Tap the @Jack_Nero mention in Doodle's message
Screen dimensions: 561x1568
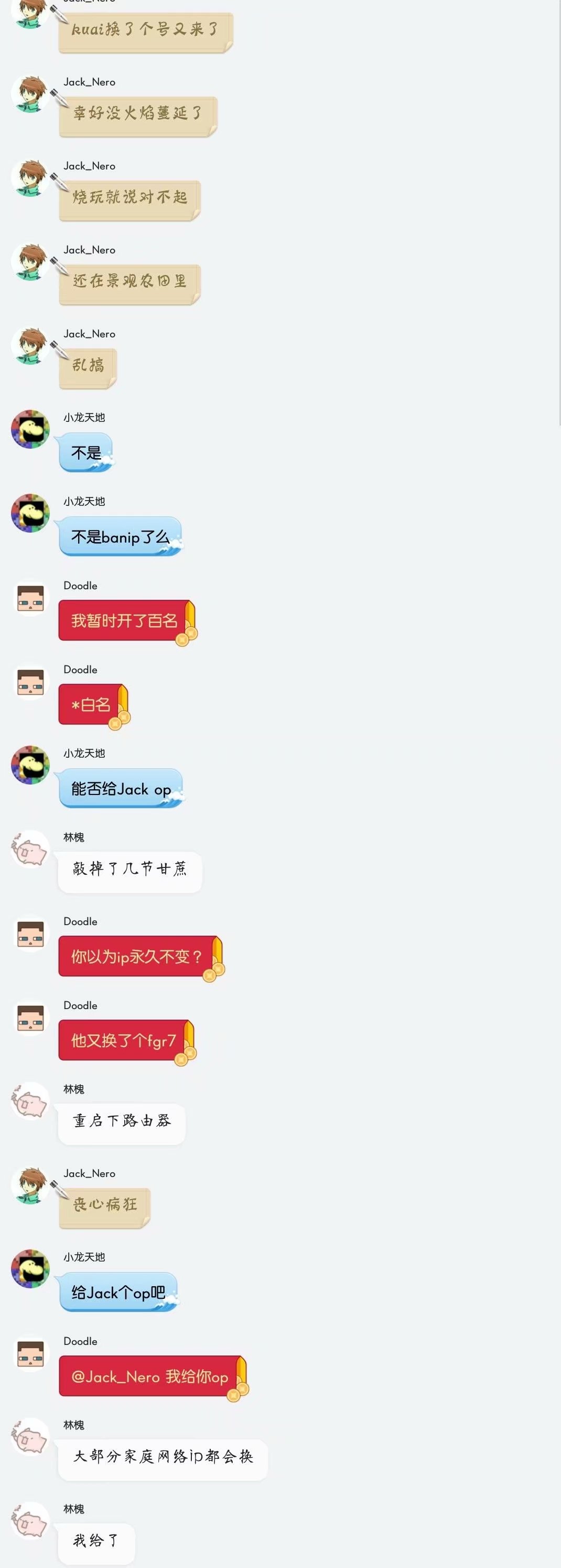coord(115,1376)
